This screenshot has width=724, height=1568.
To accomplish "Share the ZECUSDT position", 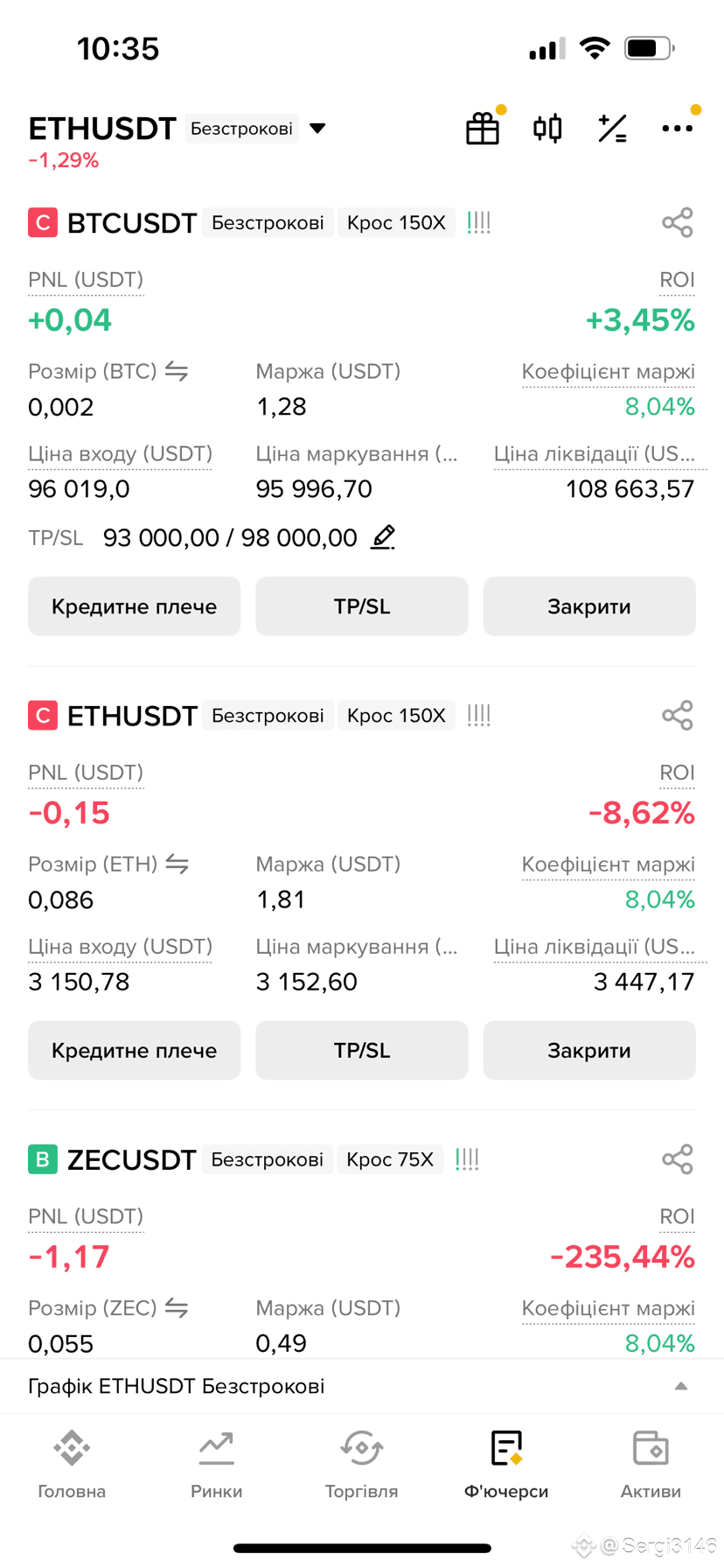I will 678,1159.
